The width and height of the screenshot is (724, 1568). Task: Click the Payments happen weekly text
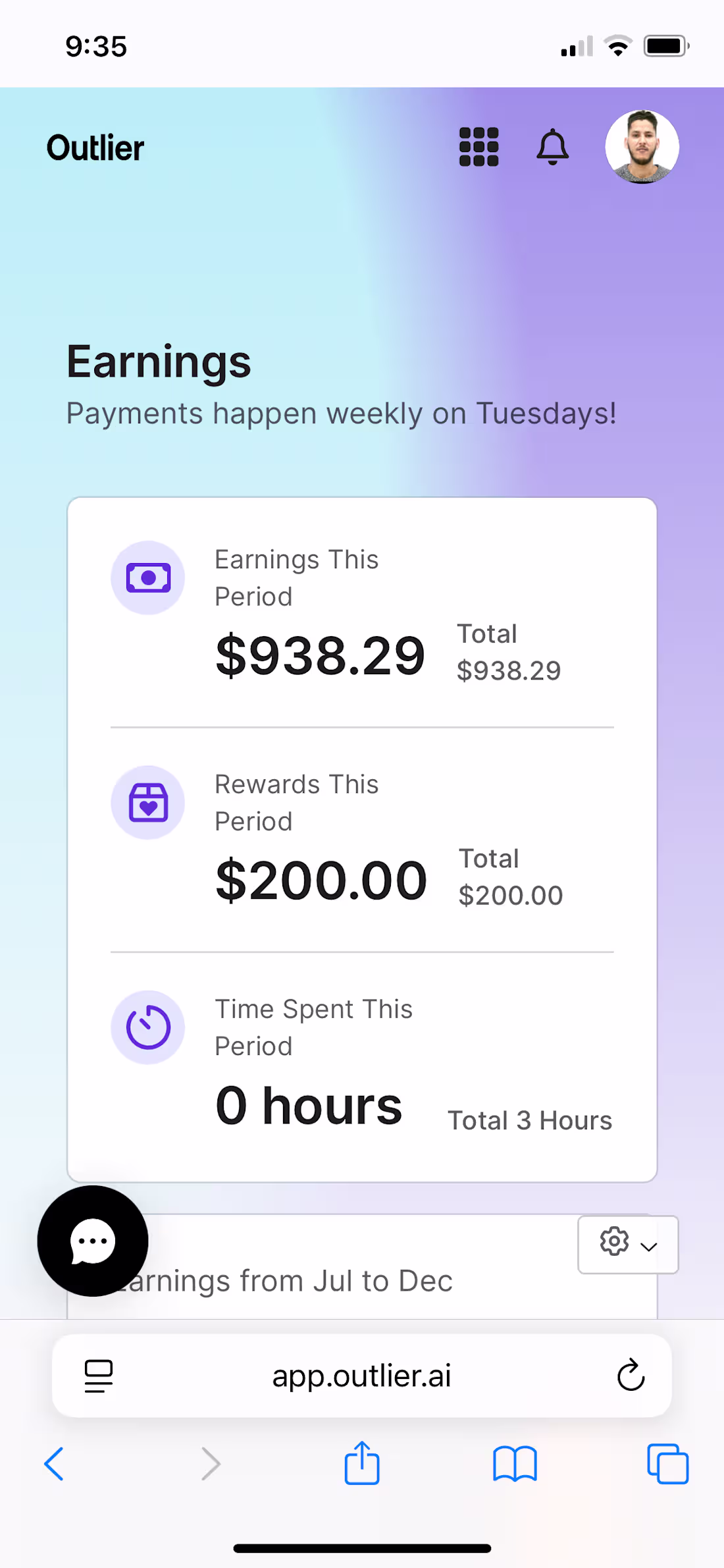tap(341, 414)
